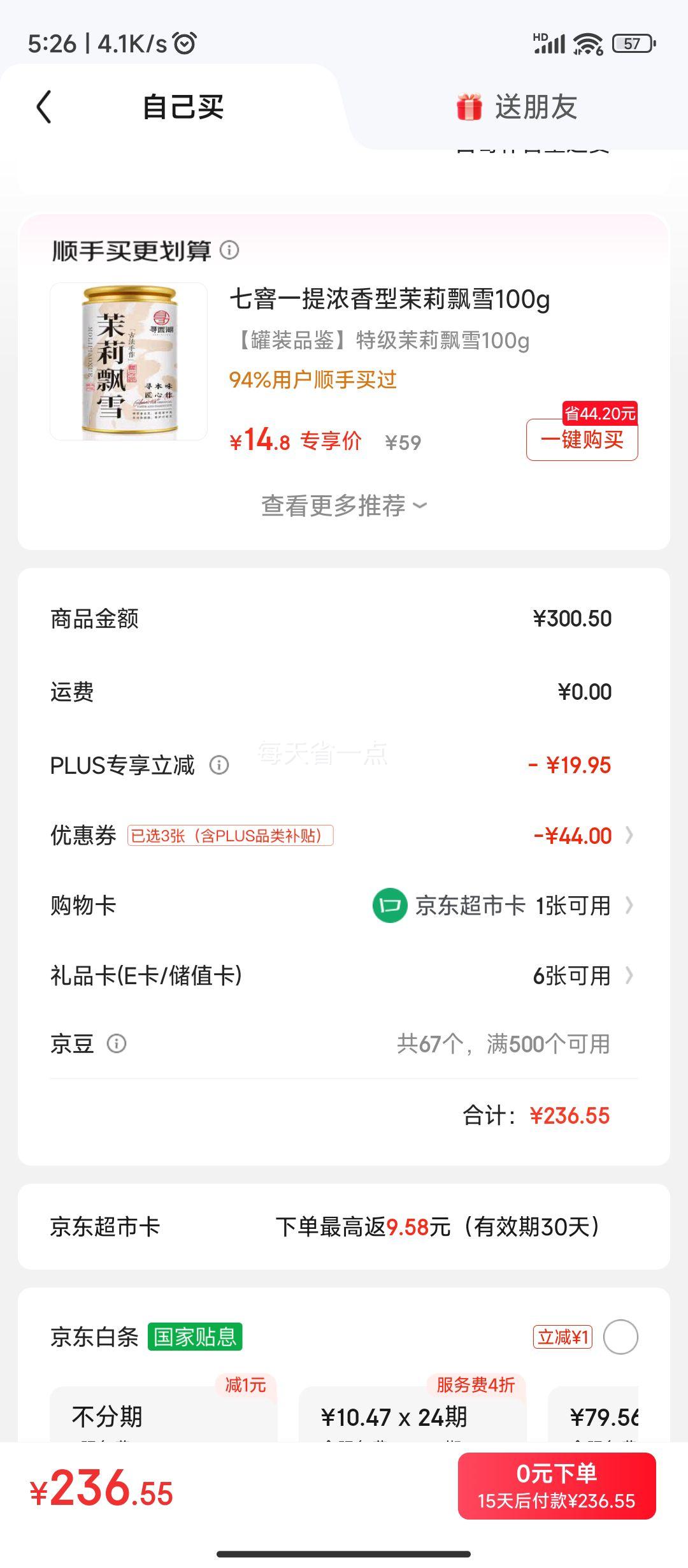Open the 优惠券 coupon selection row
The image size is (688, 1568).
click(344, 835)
